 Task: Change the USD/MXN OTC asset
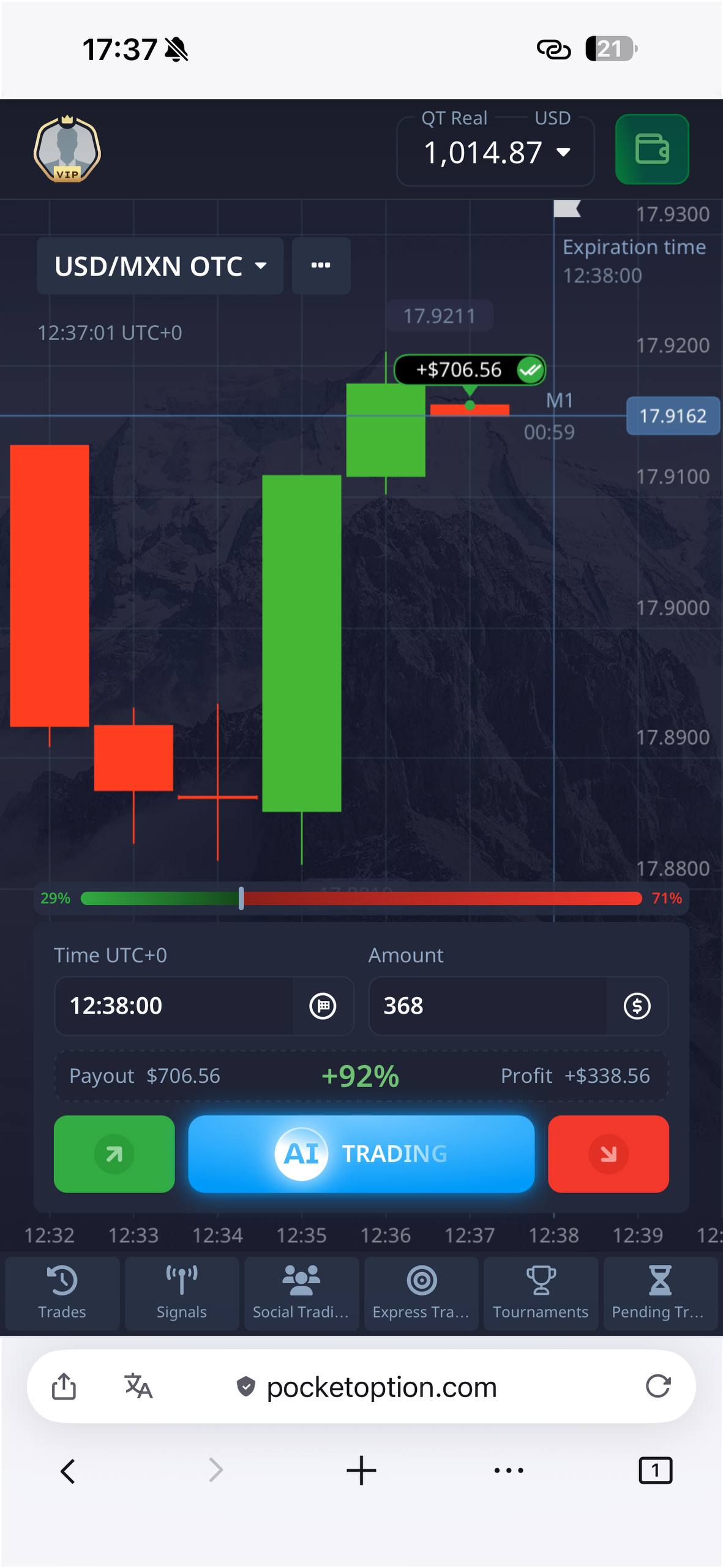pos(160,266)
